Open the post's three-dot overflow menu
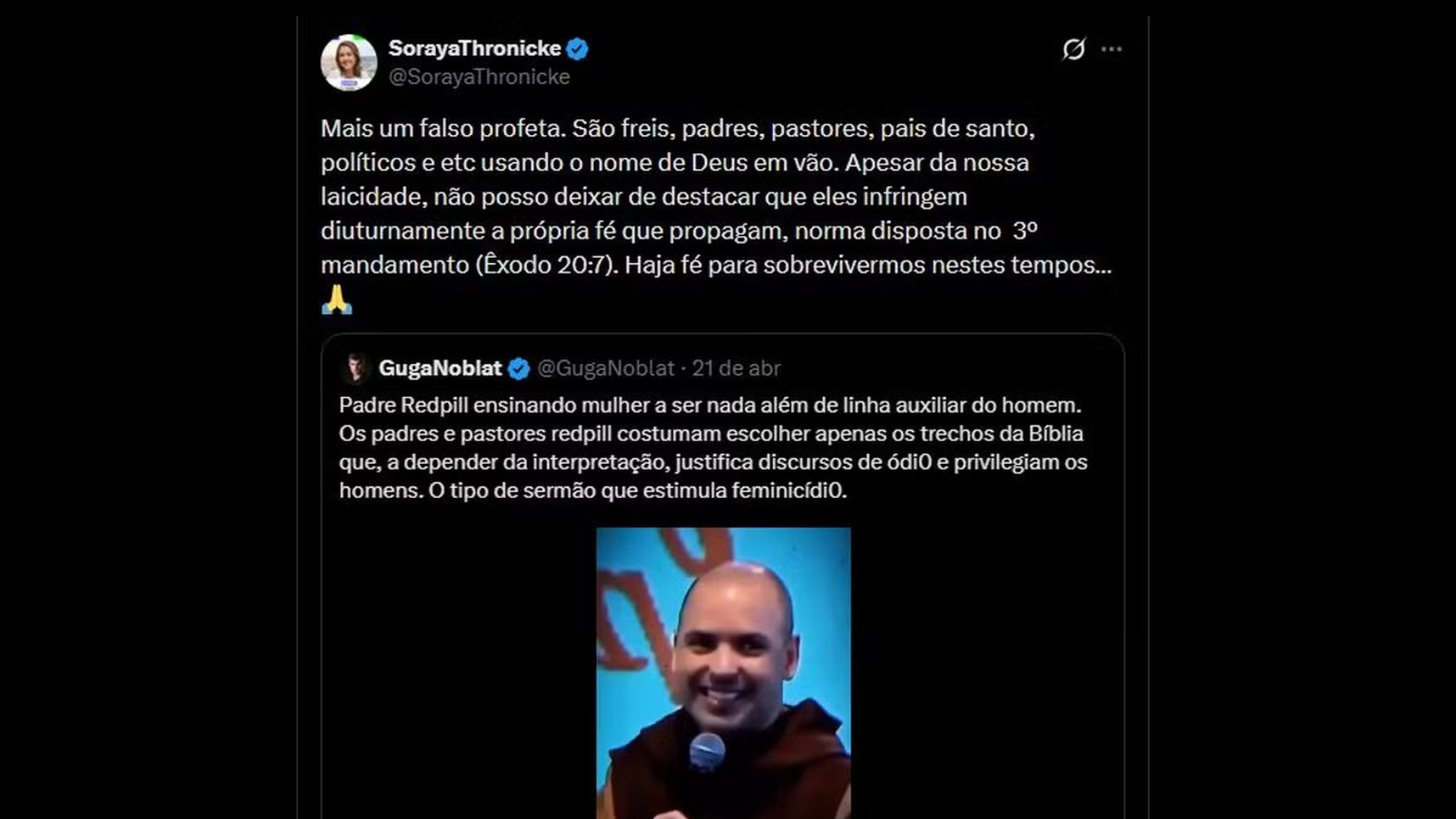The image size is (1456, 819). coord(1111,49)
